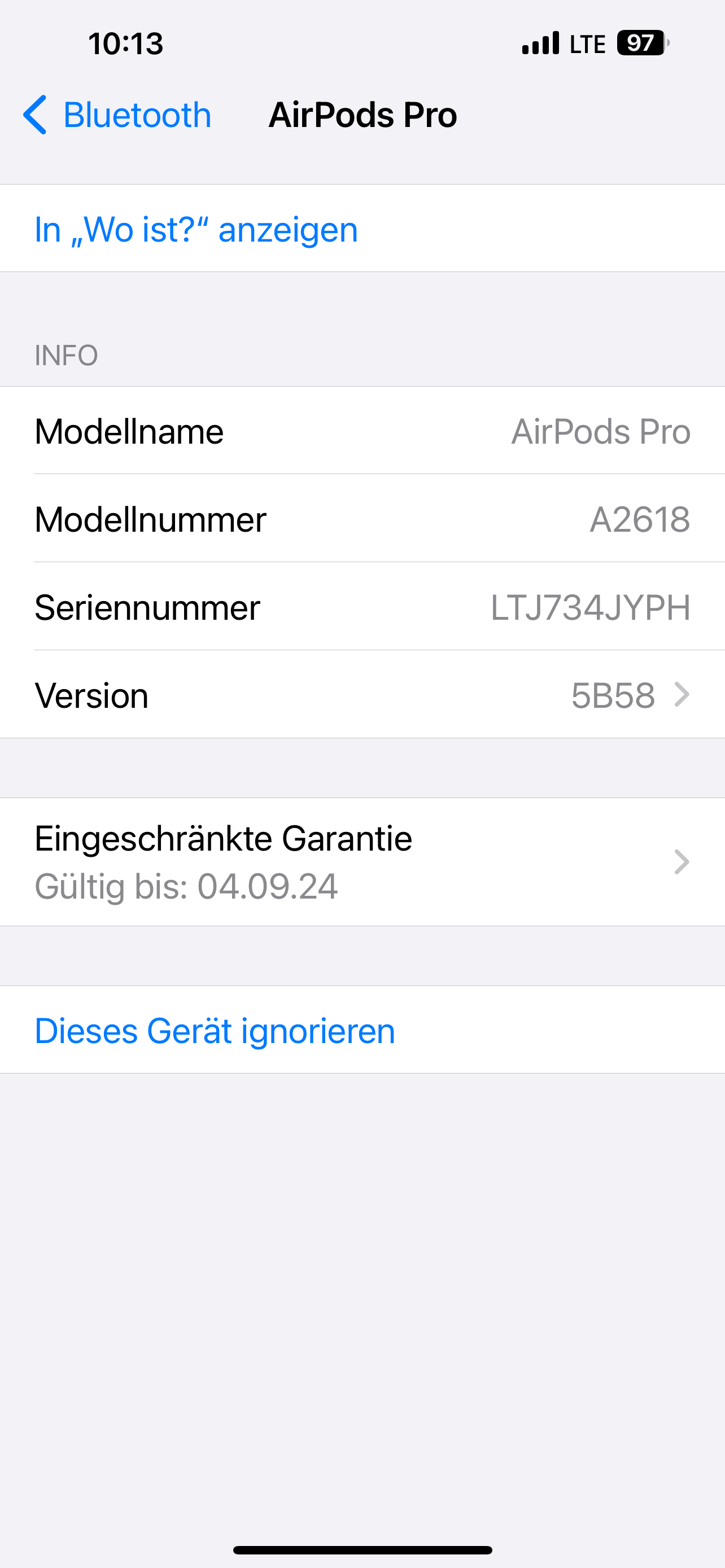The width and height of the screenshot is (725, 1568).
Task: Tap Dieses Gerät ignorieren
Action: [x=214, y=1031]
